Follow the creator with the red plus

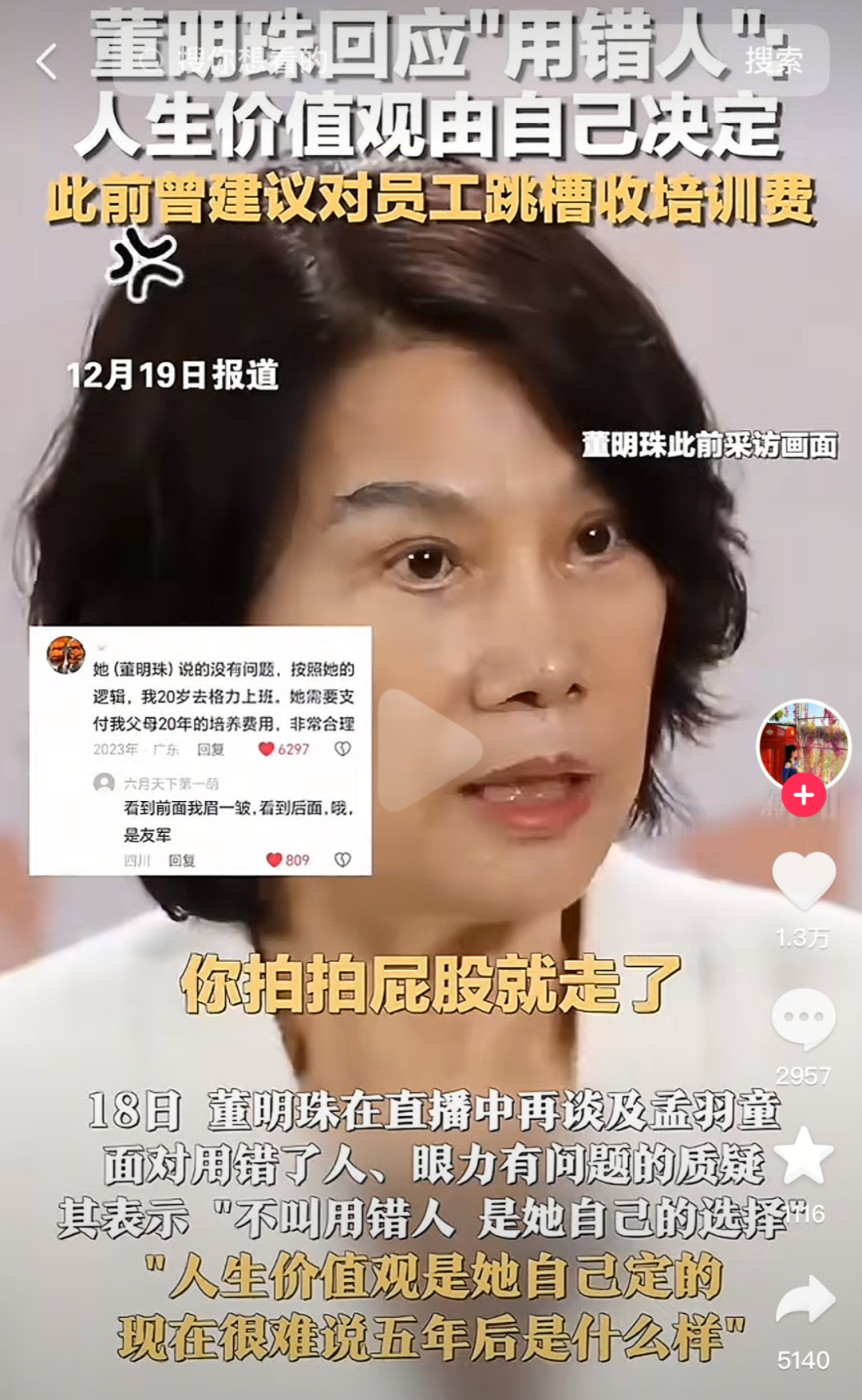point(803,795)
